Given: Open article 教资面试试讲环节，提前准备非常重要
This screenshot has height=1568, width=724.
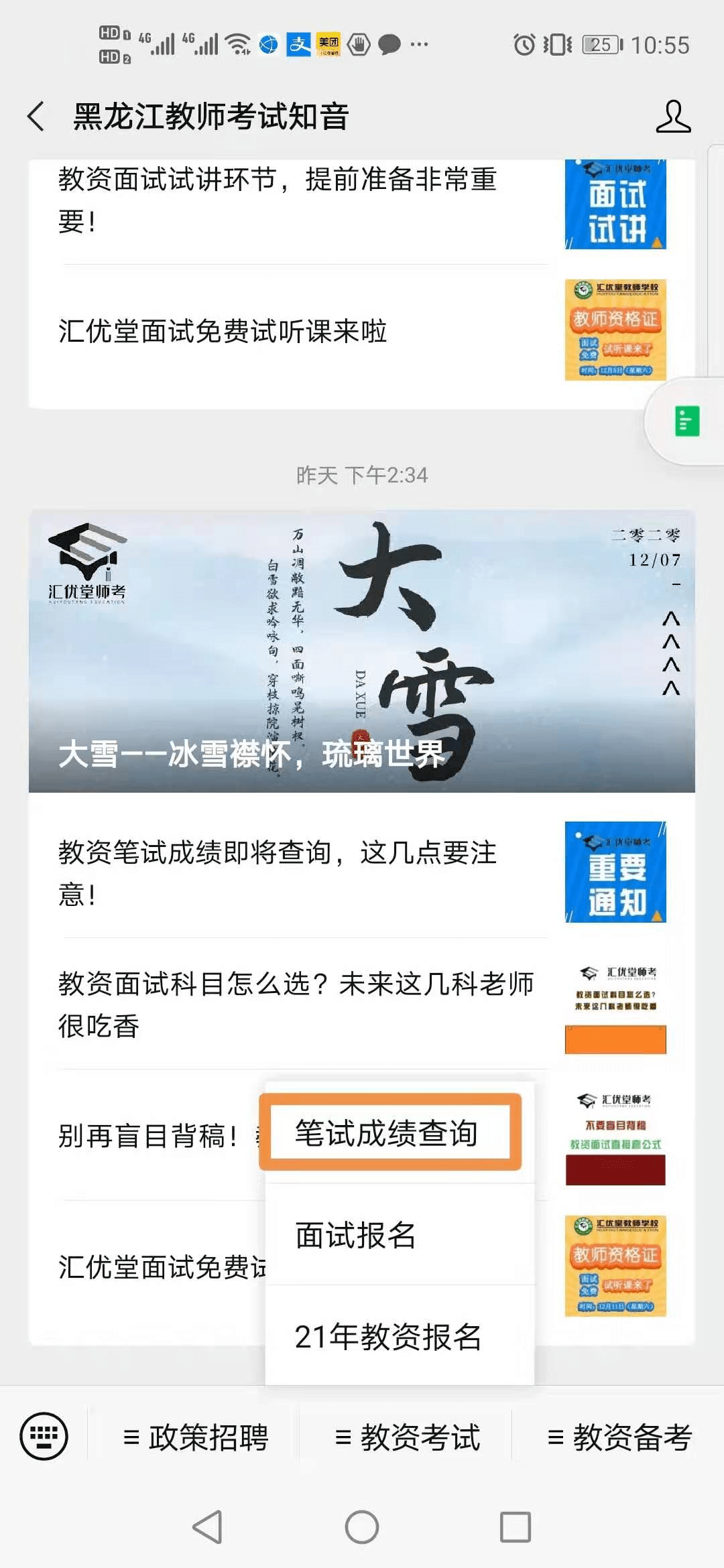Looking at the screenshot, I should (362, 204).
